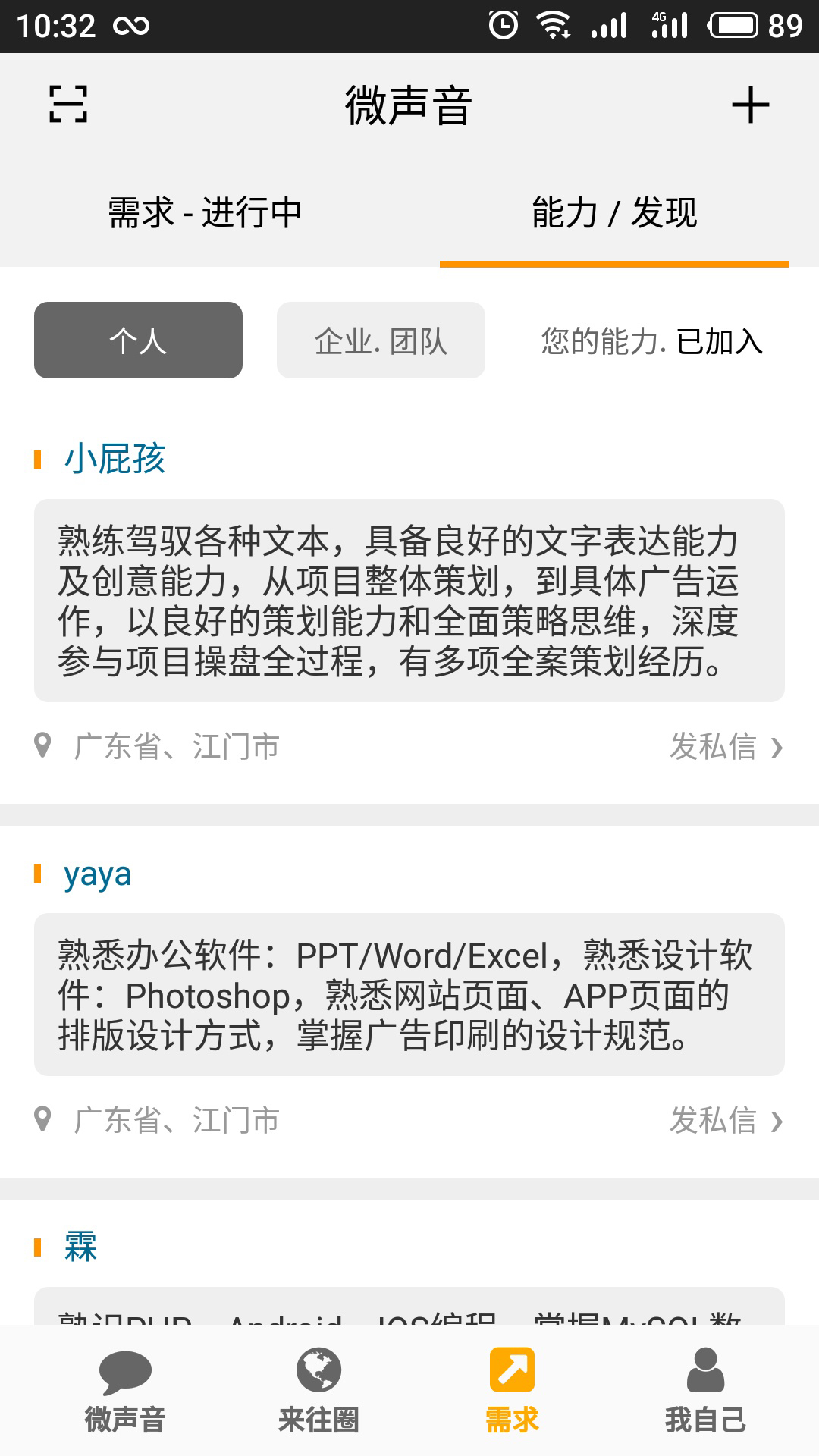Switch to the 需求 - 进行中 tab

205,212
